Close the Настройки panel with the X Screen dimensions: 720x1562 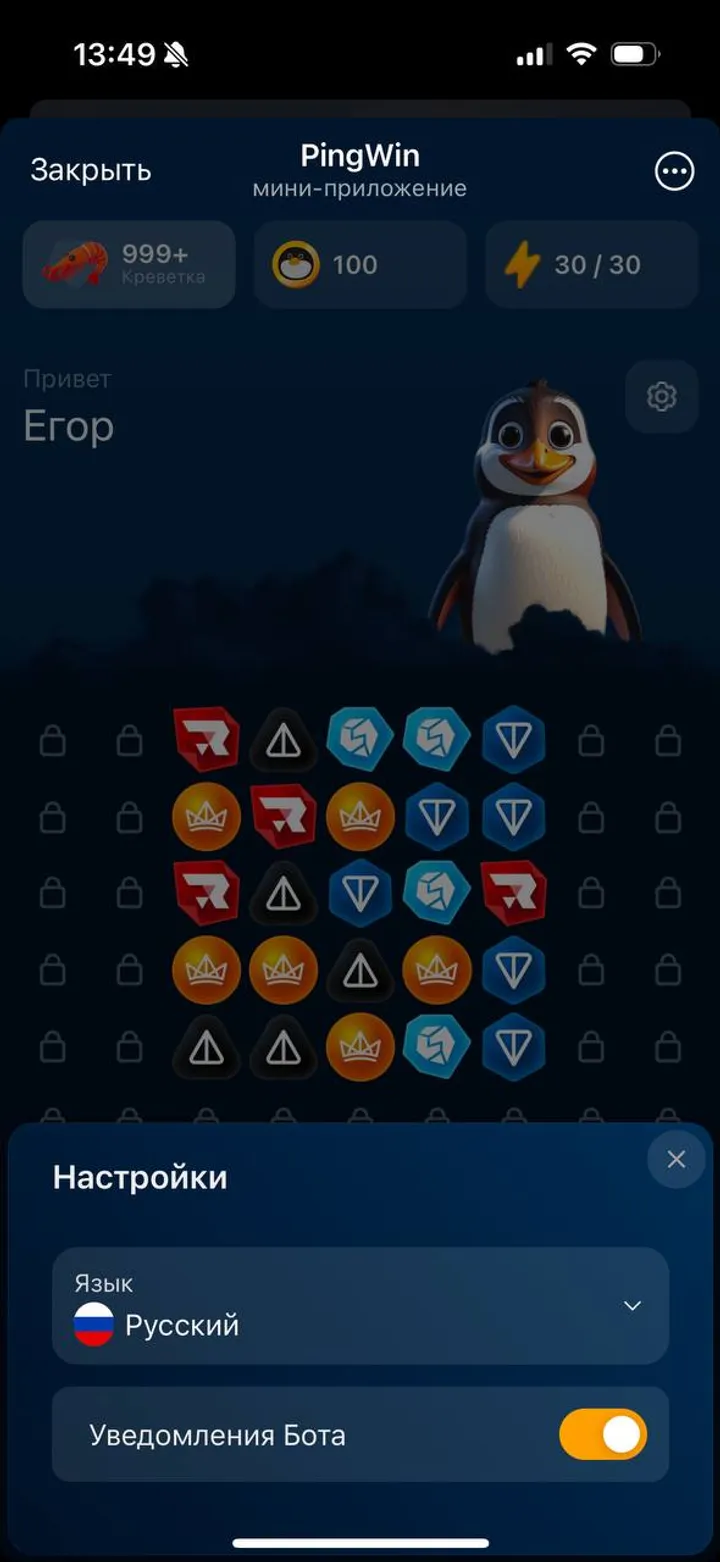click(676, 1159)
